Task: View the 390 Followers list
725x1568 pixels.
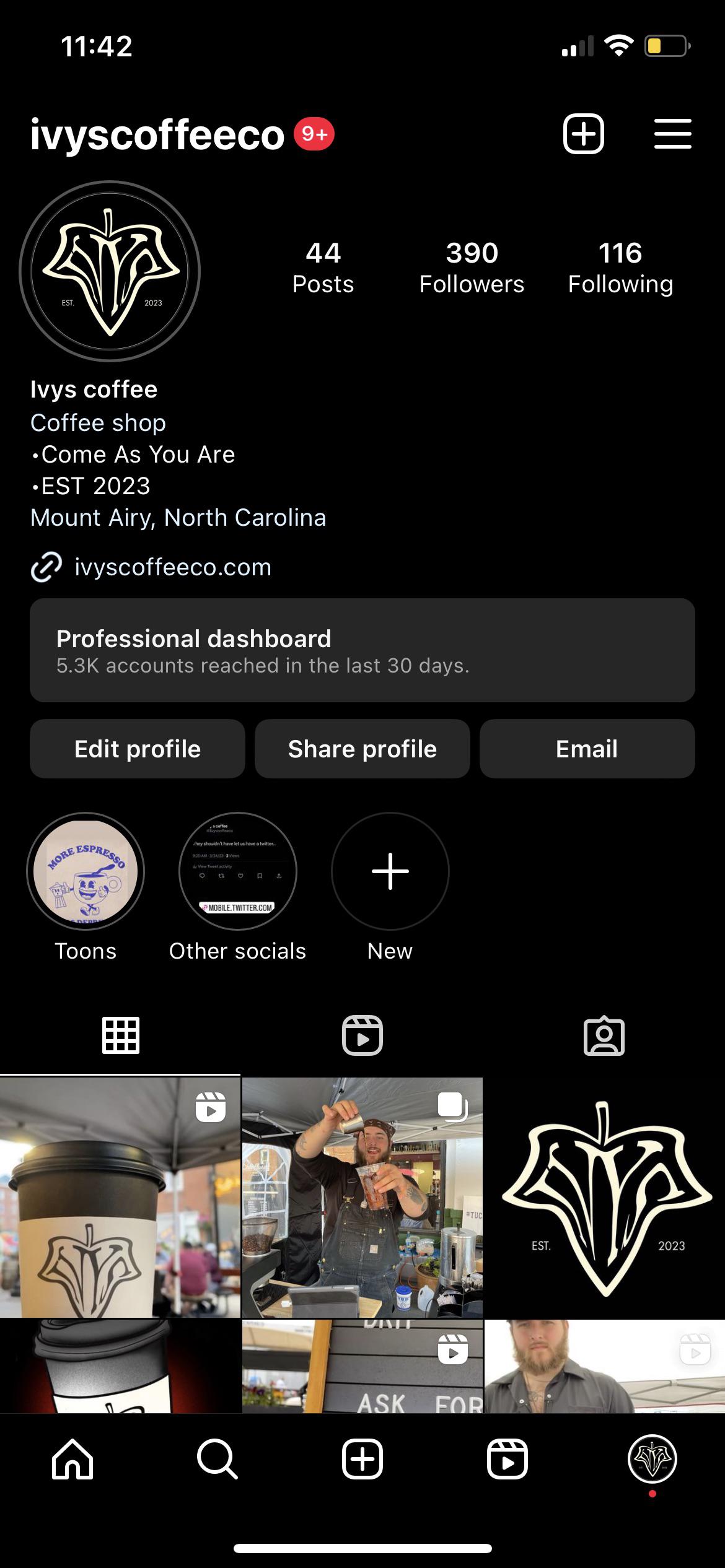Action: 472,268
